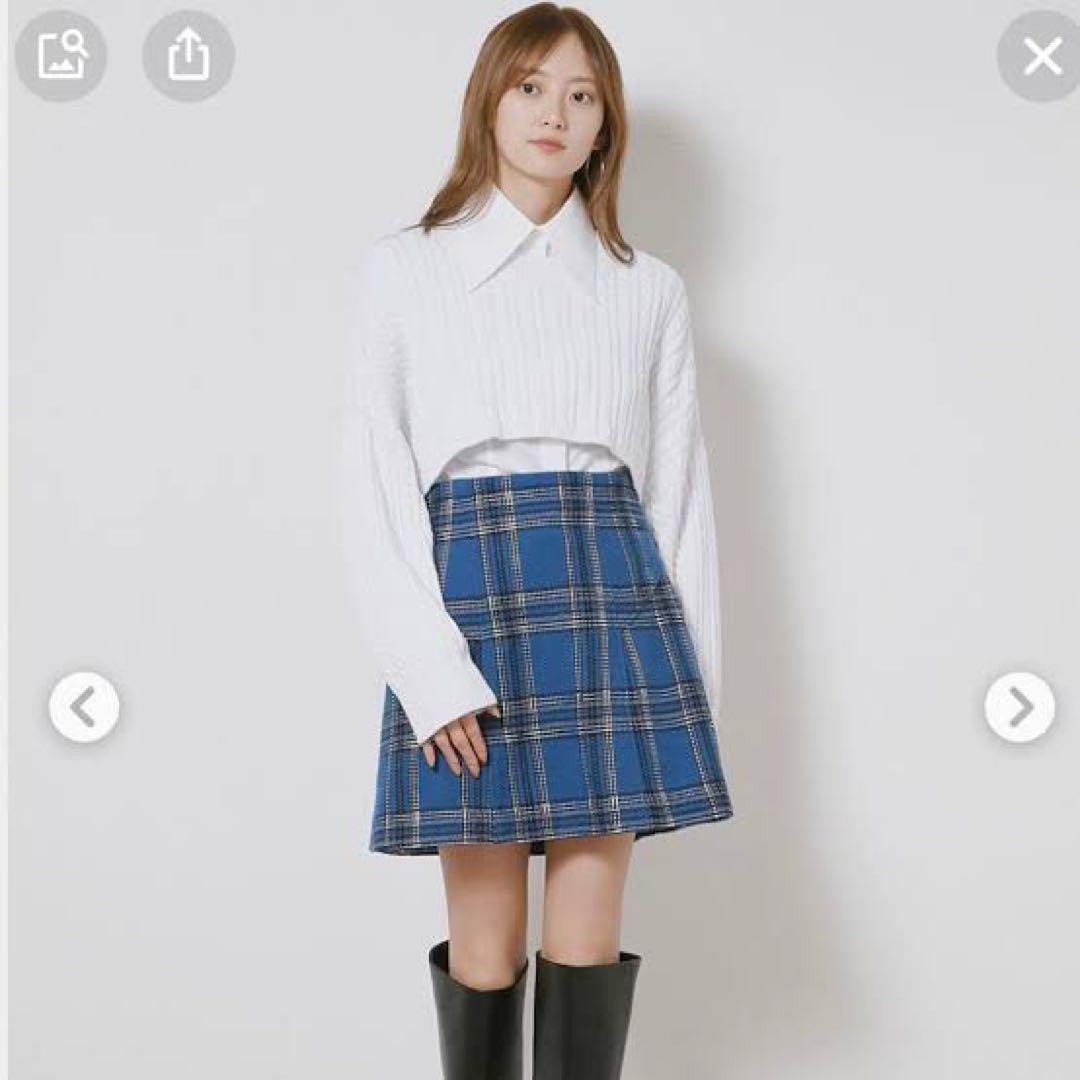The height and width of the screenshot is (1080, 1080).
Task: Go back to the previous photo
Action: click(x=84, y=707)
